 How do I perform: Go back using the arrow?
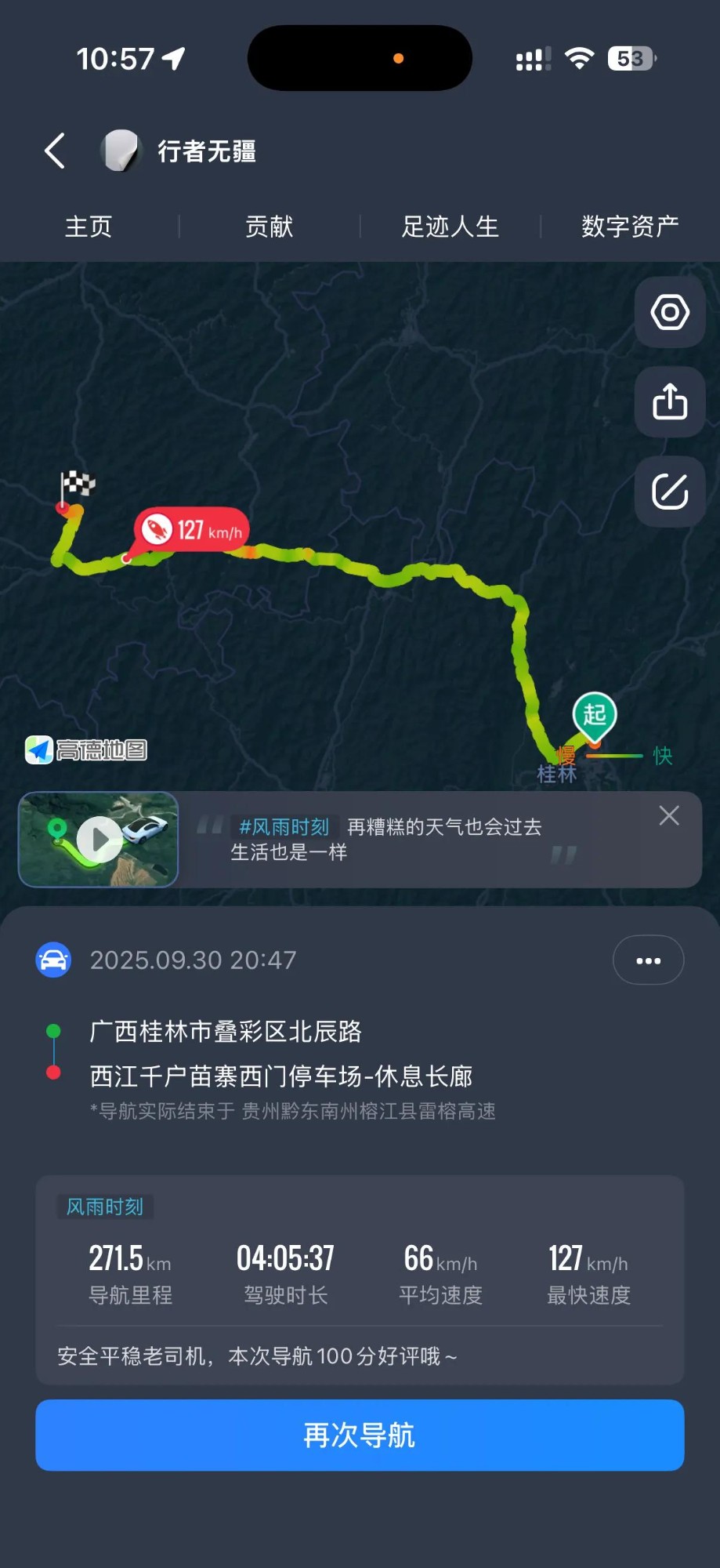[x=55, y=151]
